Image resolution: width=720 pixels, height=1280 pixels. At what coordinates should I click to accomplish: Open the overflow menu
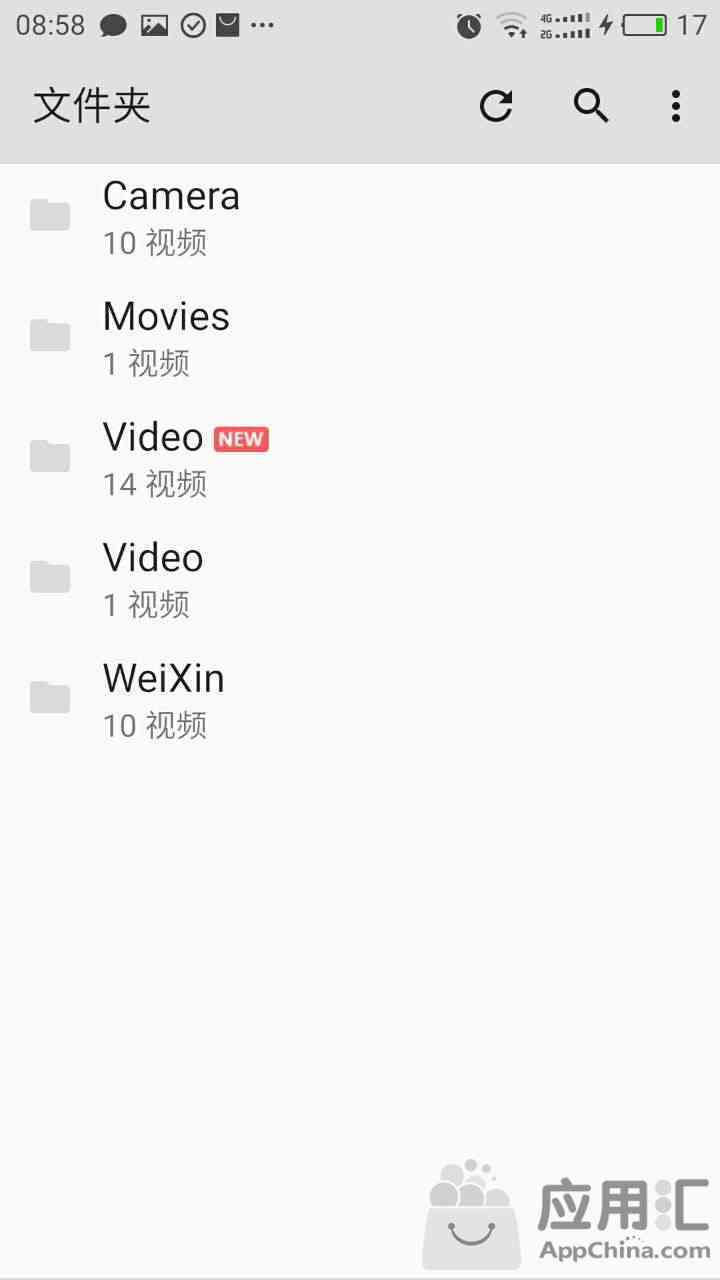point(676,105)
